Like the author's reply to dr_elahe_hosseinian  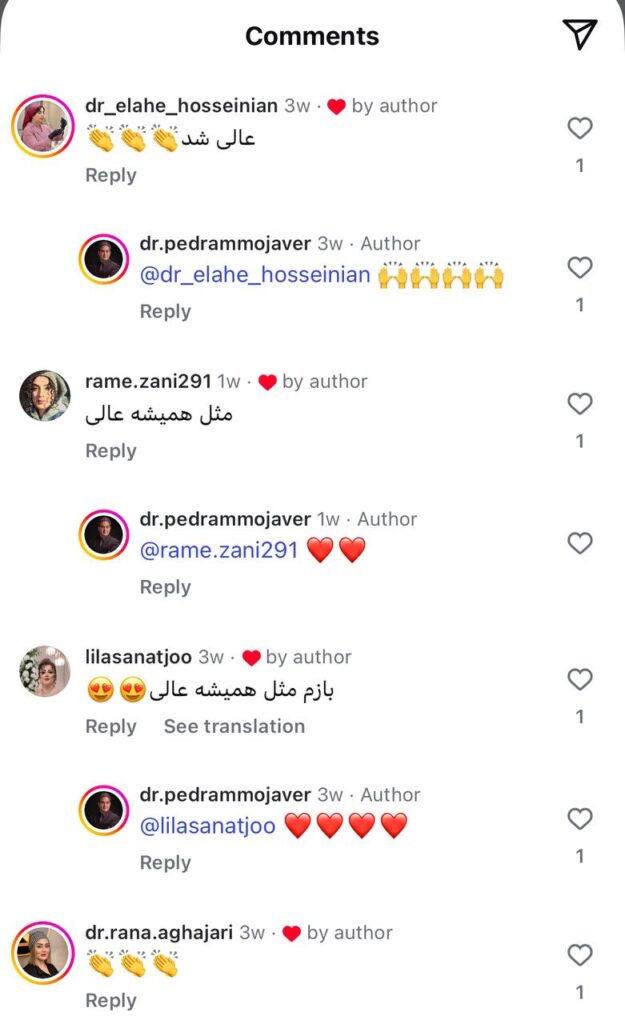coord(579,267)
